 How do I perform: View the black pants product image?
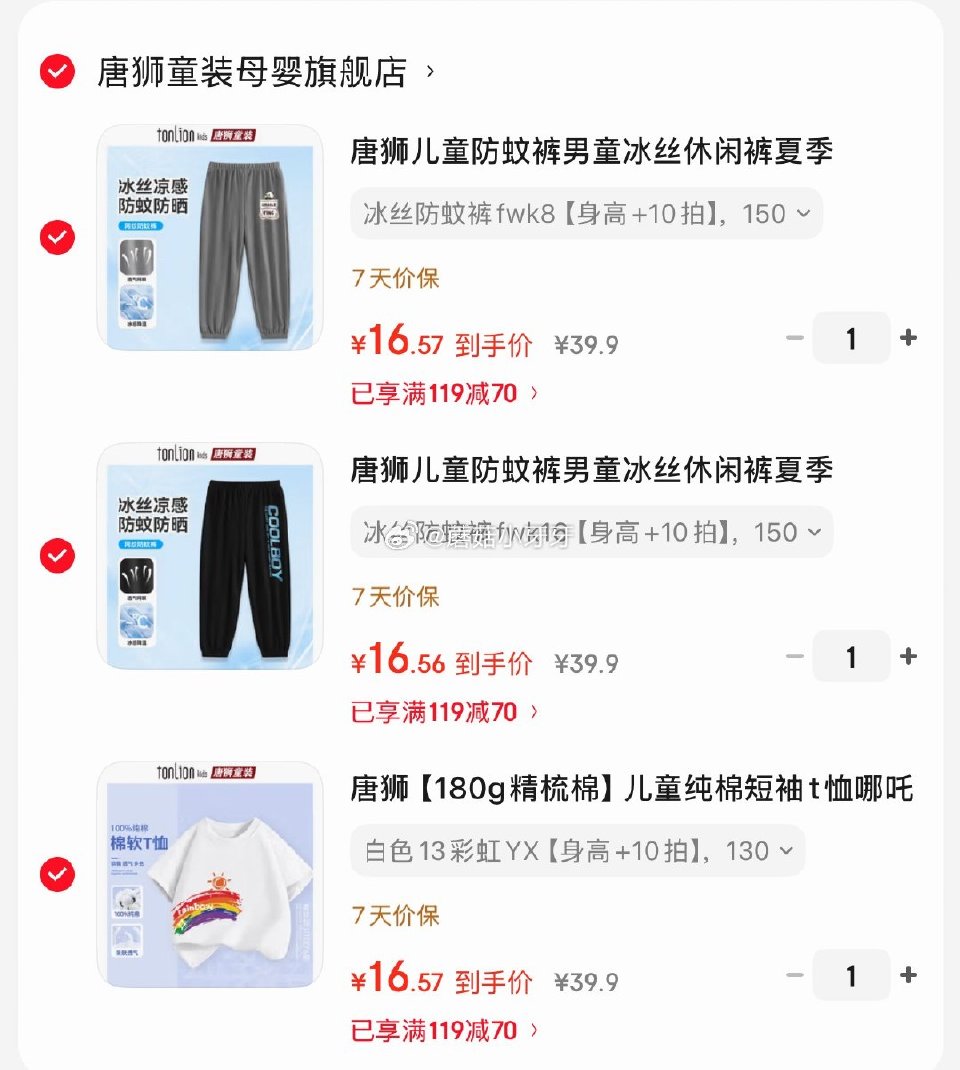coord(211,557)
